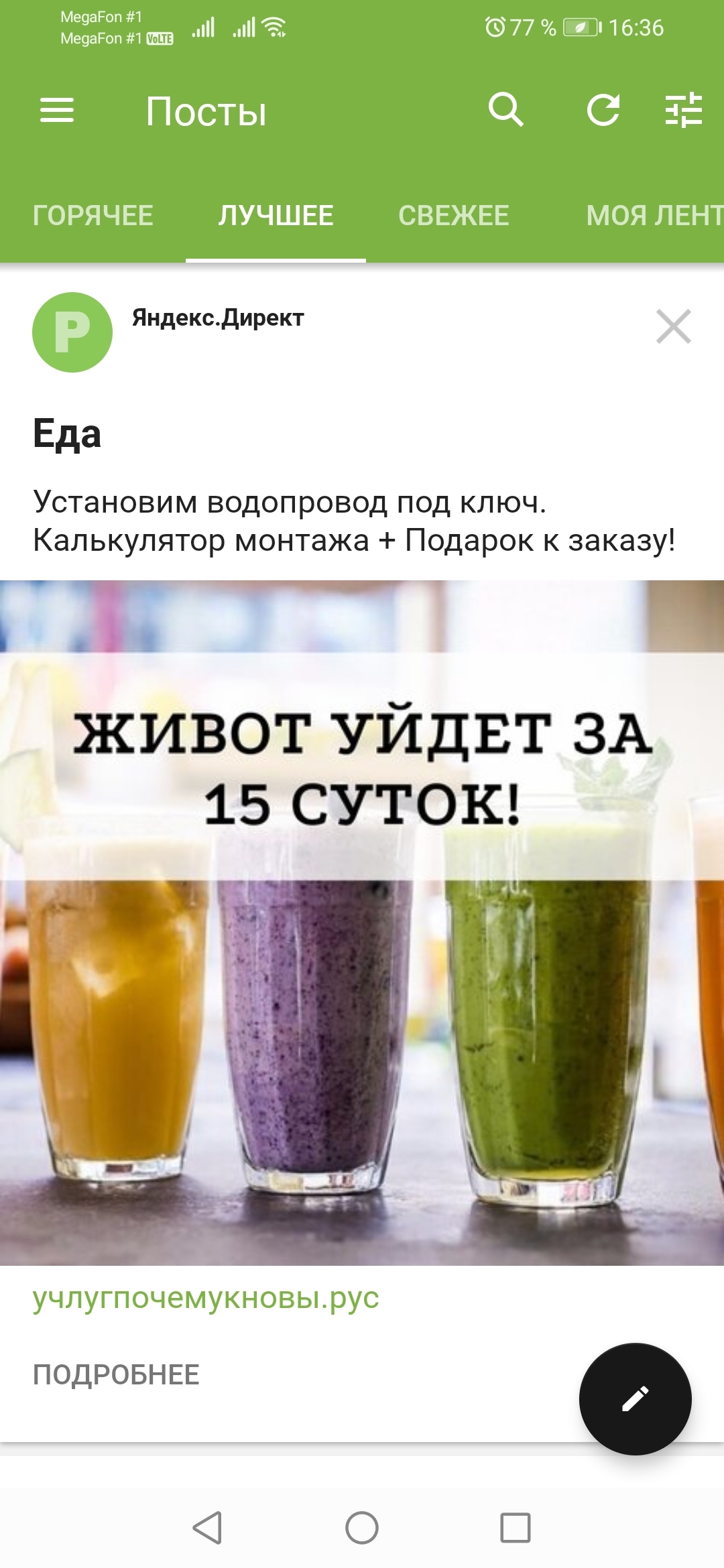This screenshot has width=724, height=1568.
Task: Open recent apps from the navigation bar
Action: [x=515, y=1528]
